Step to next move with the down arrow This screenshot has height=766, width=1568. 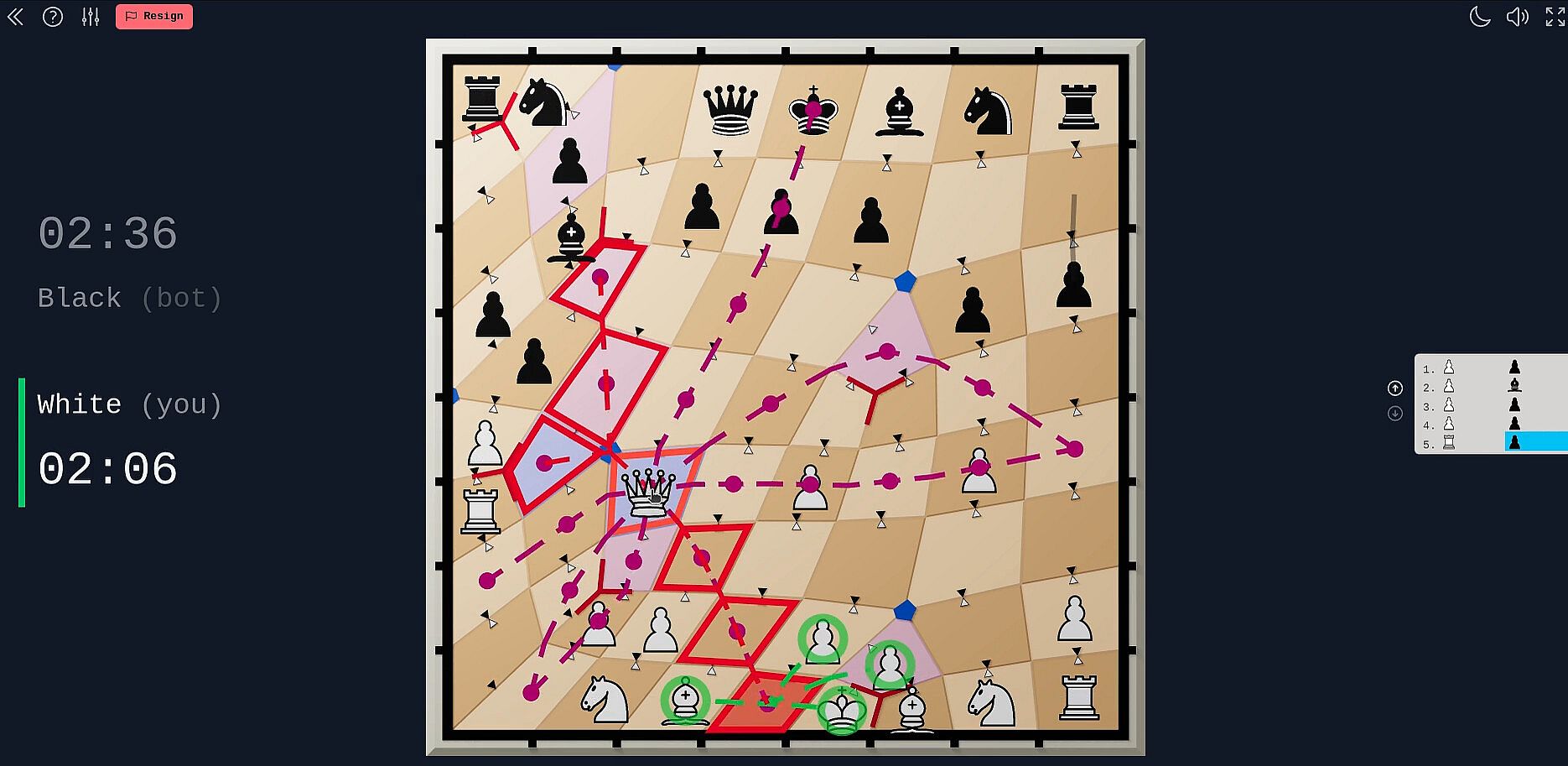point(1395,413)
